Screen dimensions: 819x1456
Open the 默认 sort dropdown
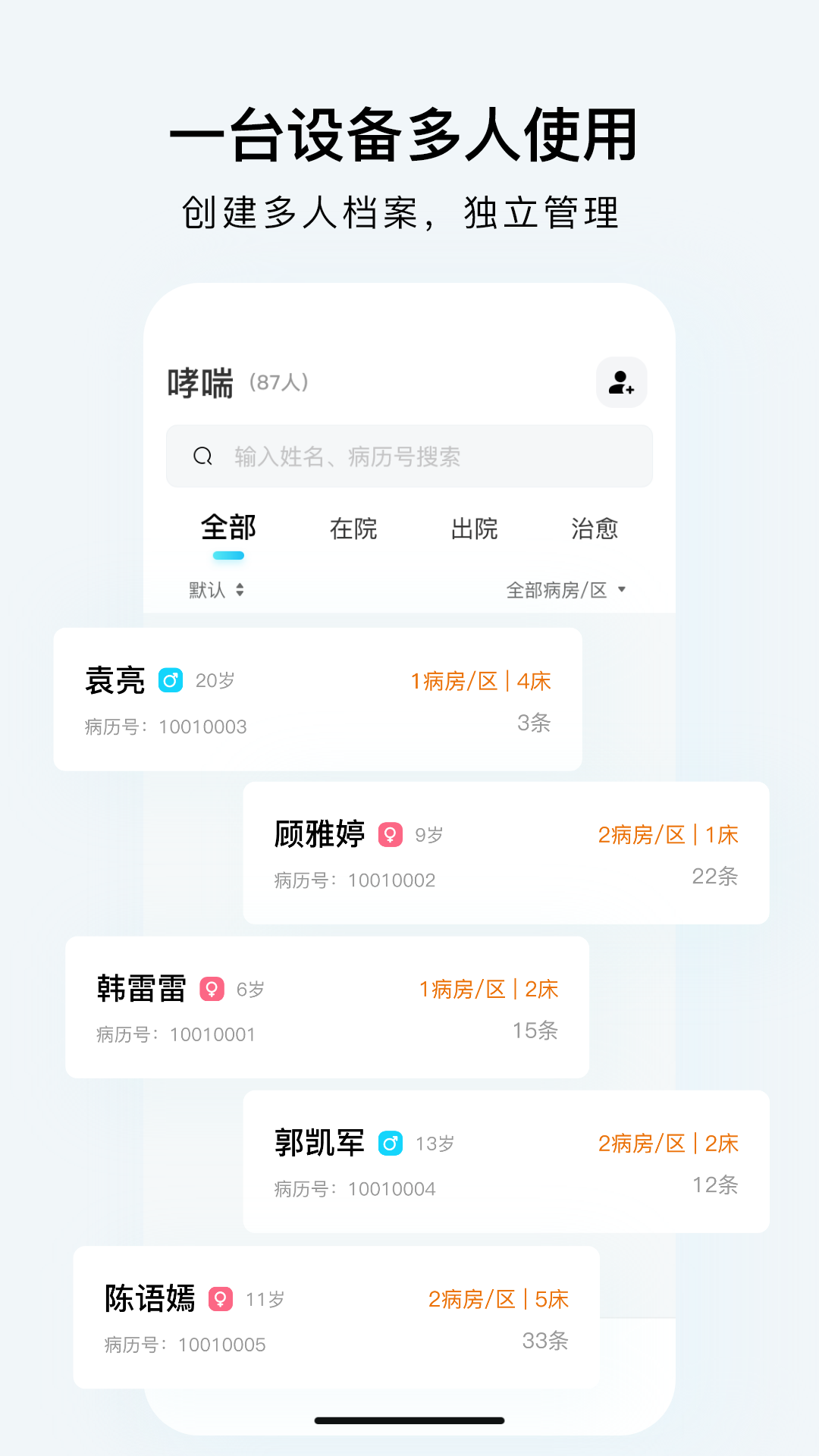[218, 589]
